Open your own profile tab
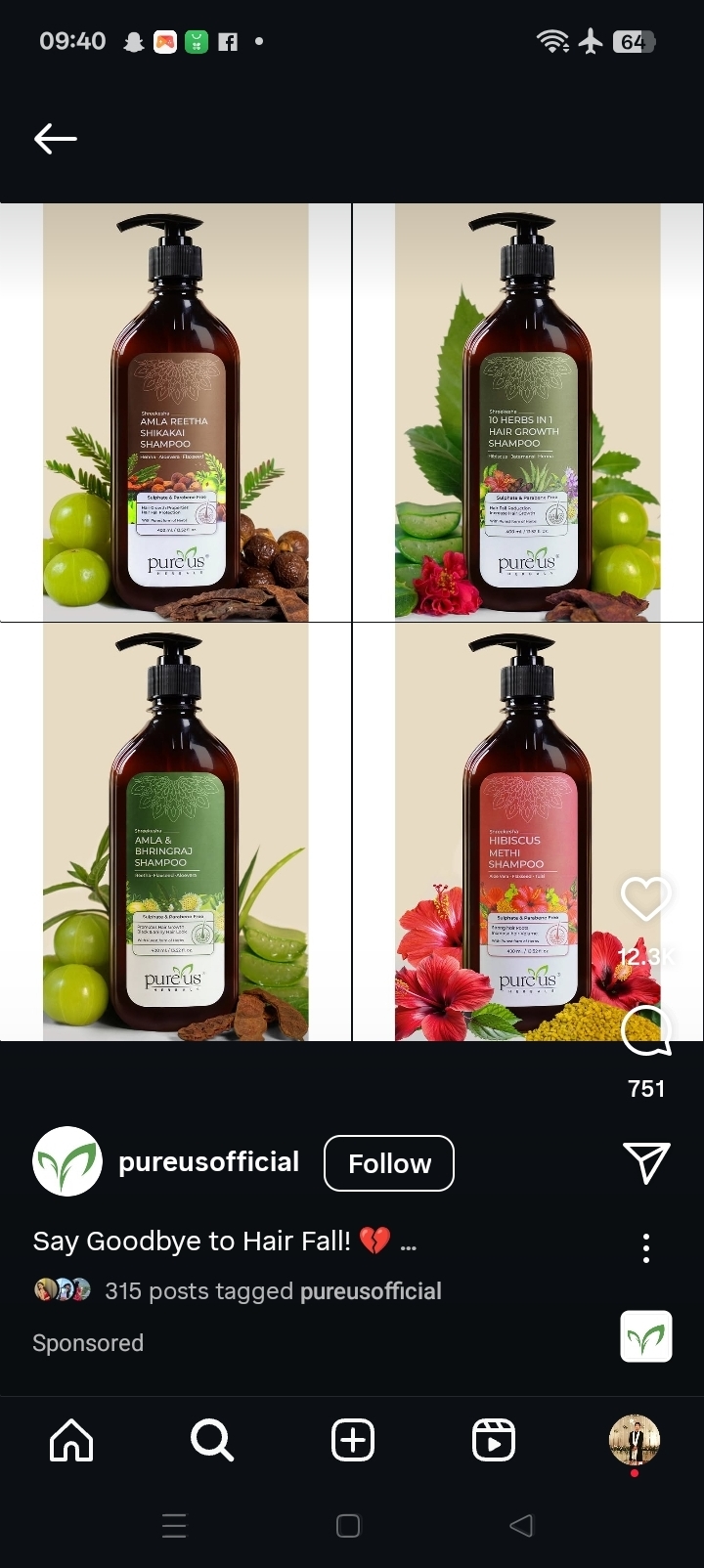Screen dimensions: 704x1568 pos(634,1440)
